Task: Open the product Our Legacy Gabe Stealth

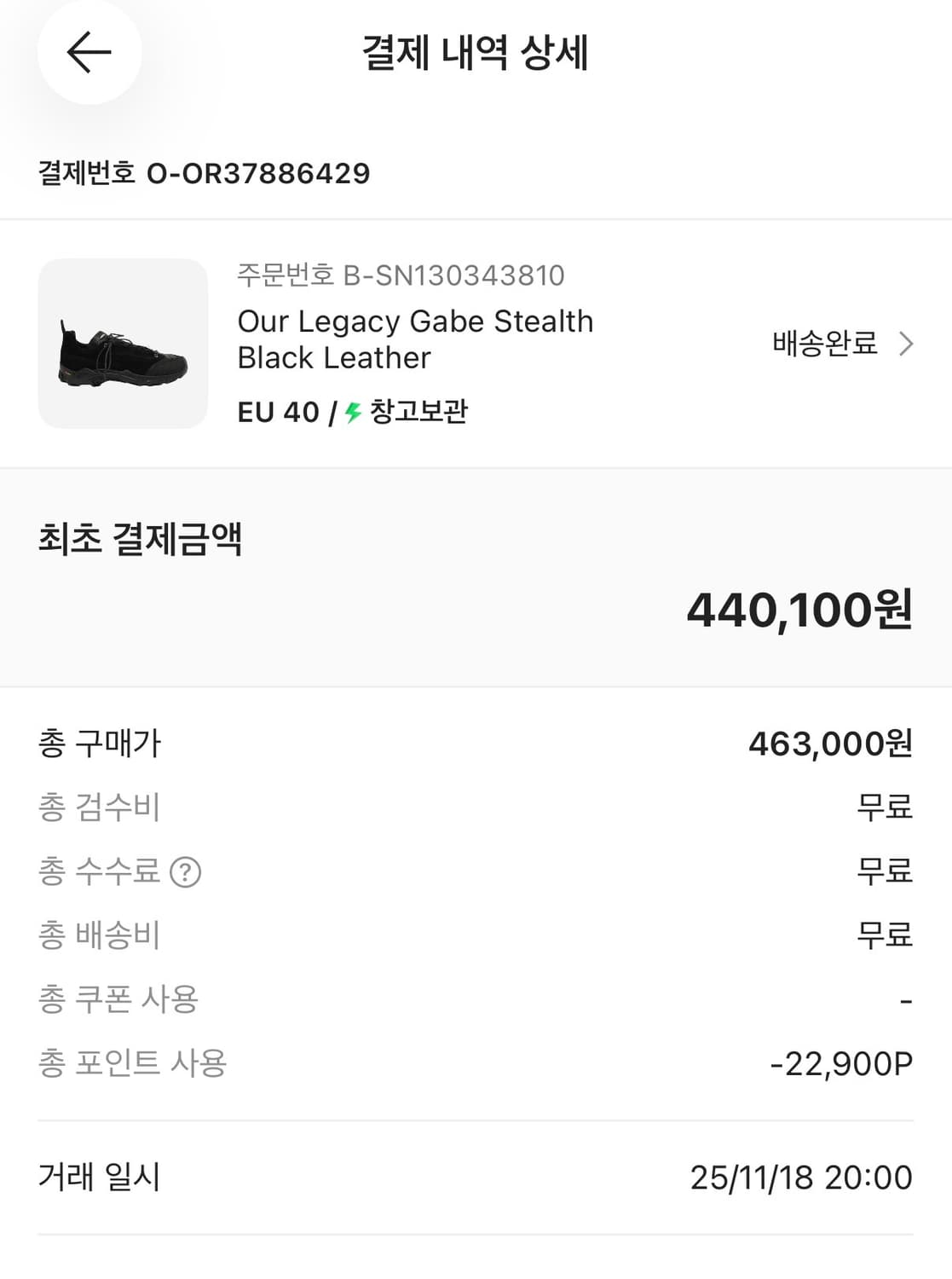Action: (x=415, y=339)
